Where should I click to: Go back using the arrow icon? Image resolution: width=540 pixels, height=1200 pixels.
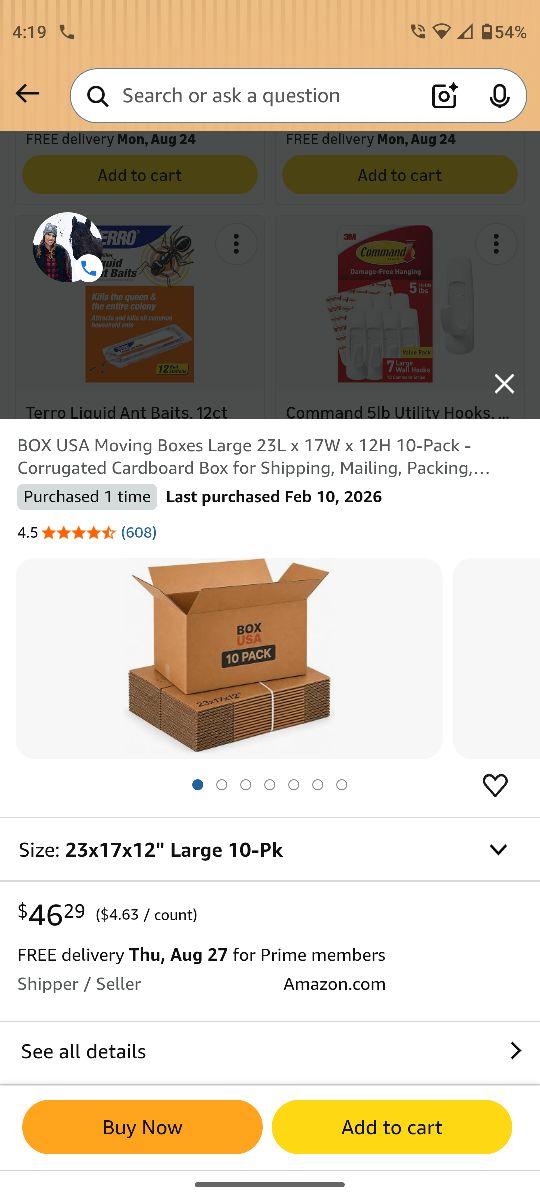coord(27,94)
